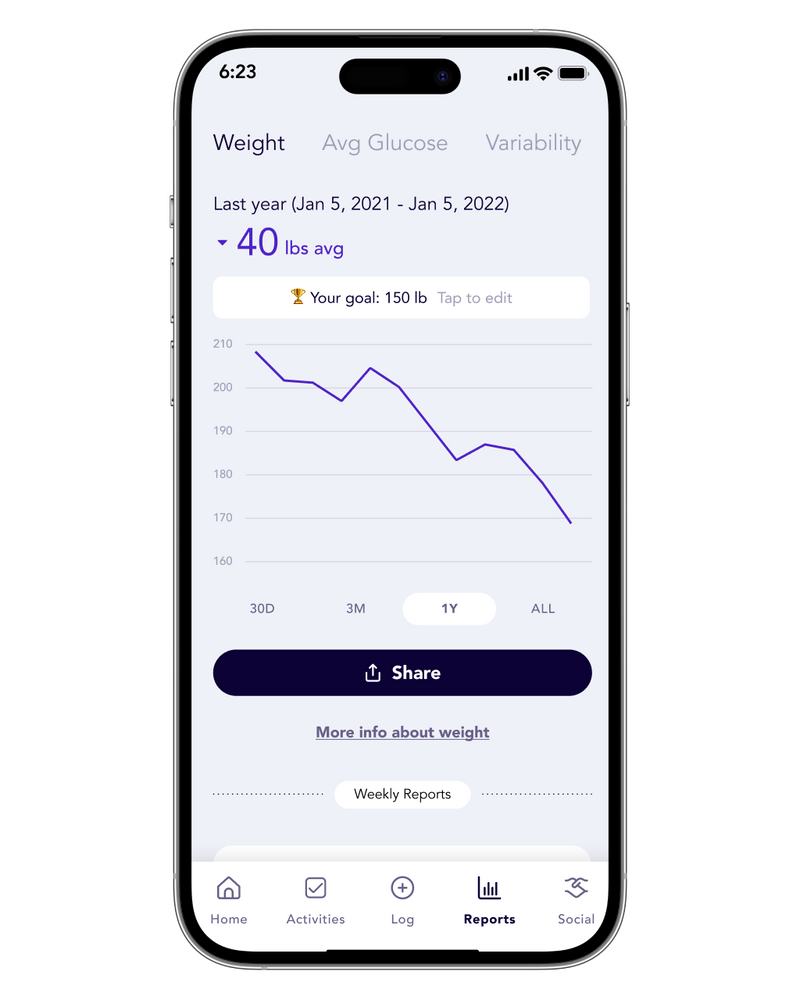This screenshot has height=1000, width=800.
Task: Open the Social tab icon
Action: point(576,888)
